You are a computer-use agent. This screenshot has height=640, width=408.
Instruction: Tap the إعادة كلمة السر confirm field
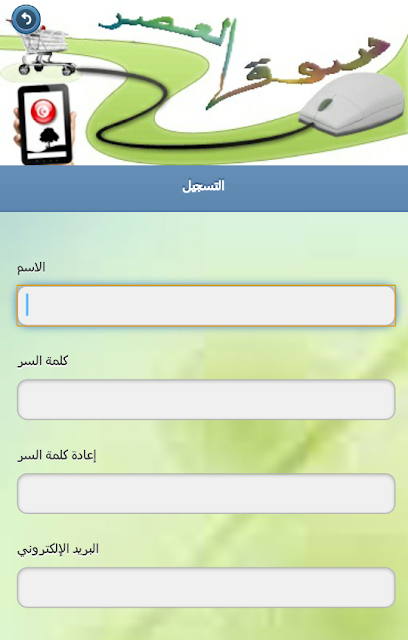(x=206, y=493)
